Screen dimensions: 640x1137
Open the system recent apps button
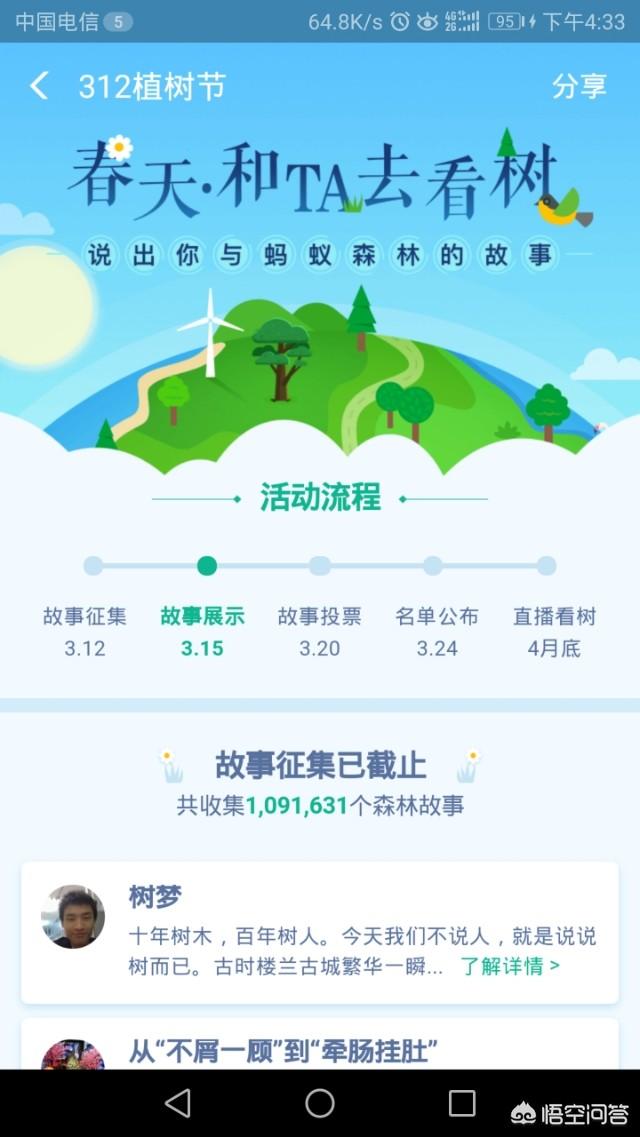pyautogui.click(x=462, y=1104)
